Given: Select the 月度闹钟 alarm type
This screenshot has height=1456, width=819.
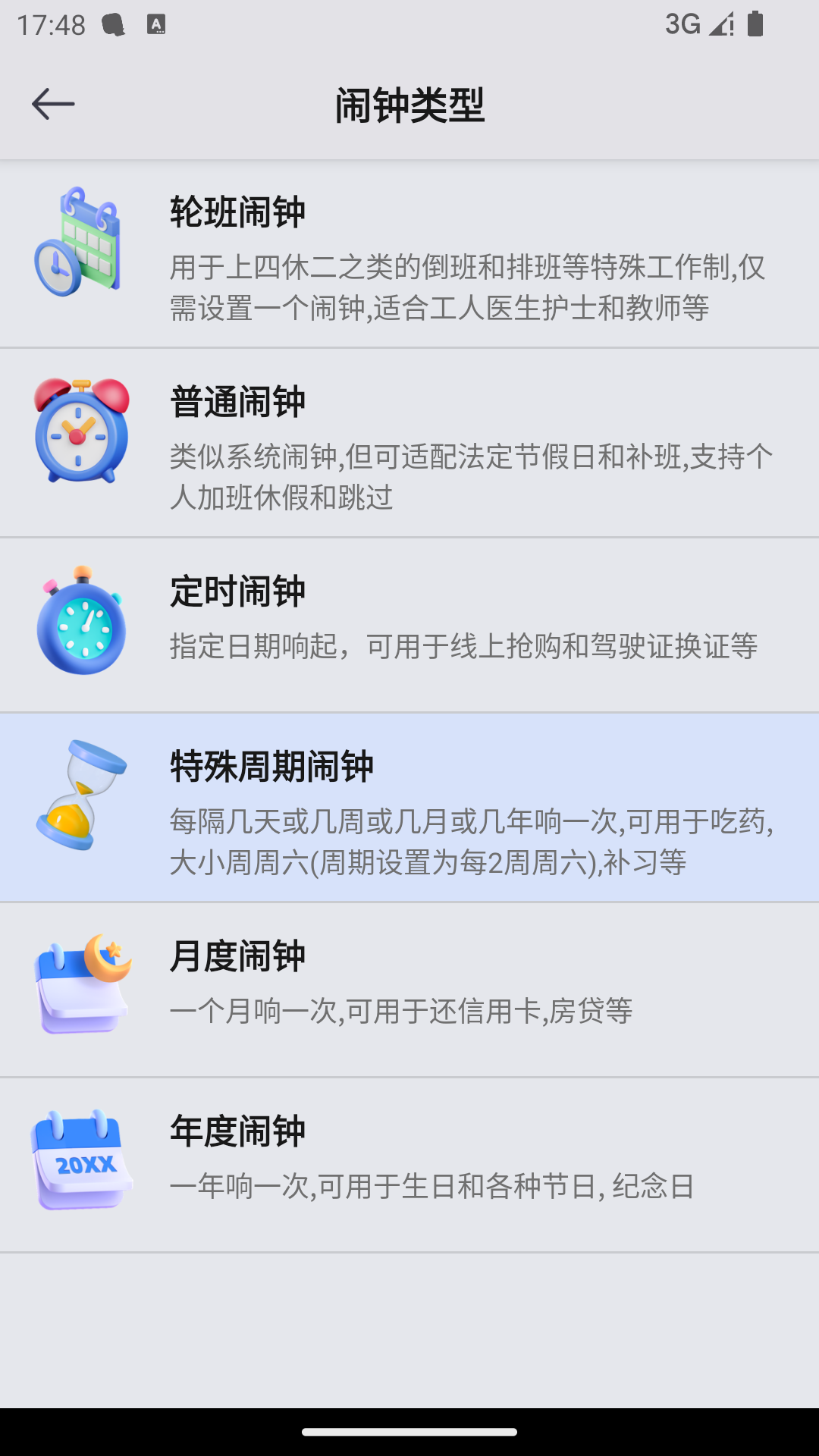Looking at the screenshot, I should (409, 990).
